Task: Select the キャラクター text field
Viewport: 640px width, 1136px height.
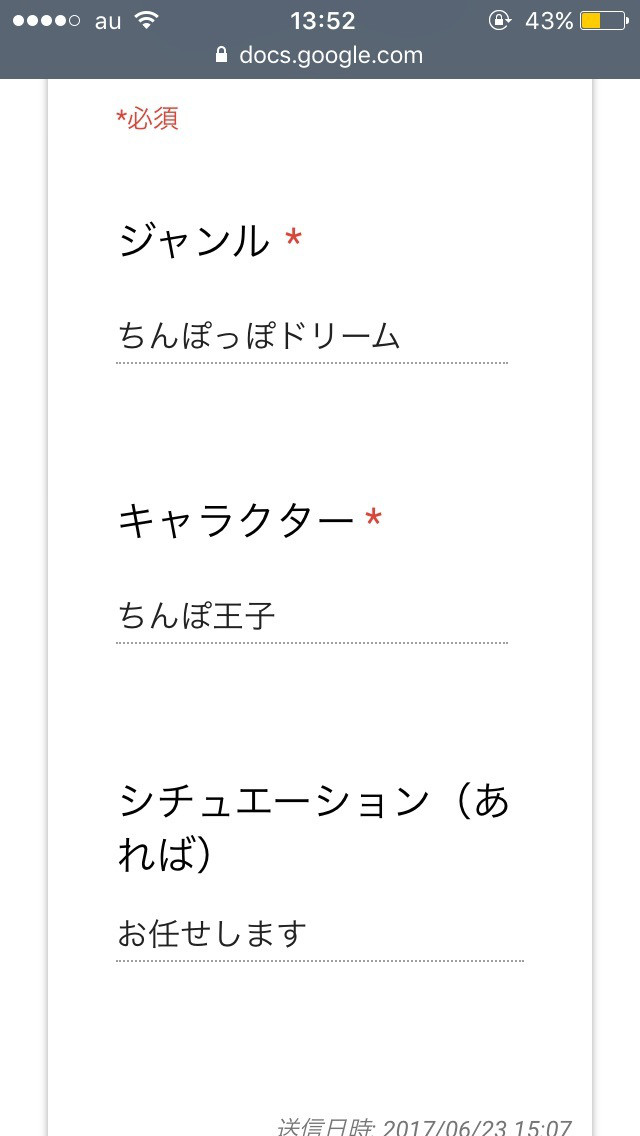Action: coord(312,617)
